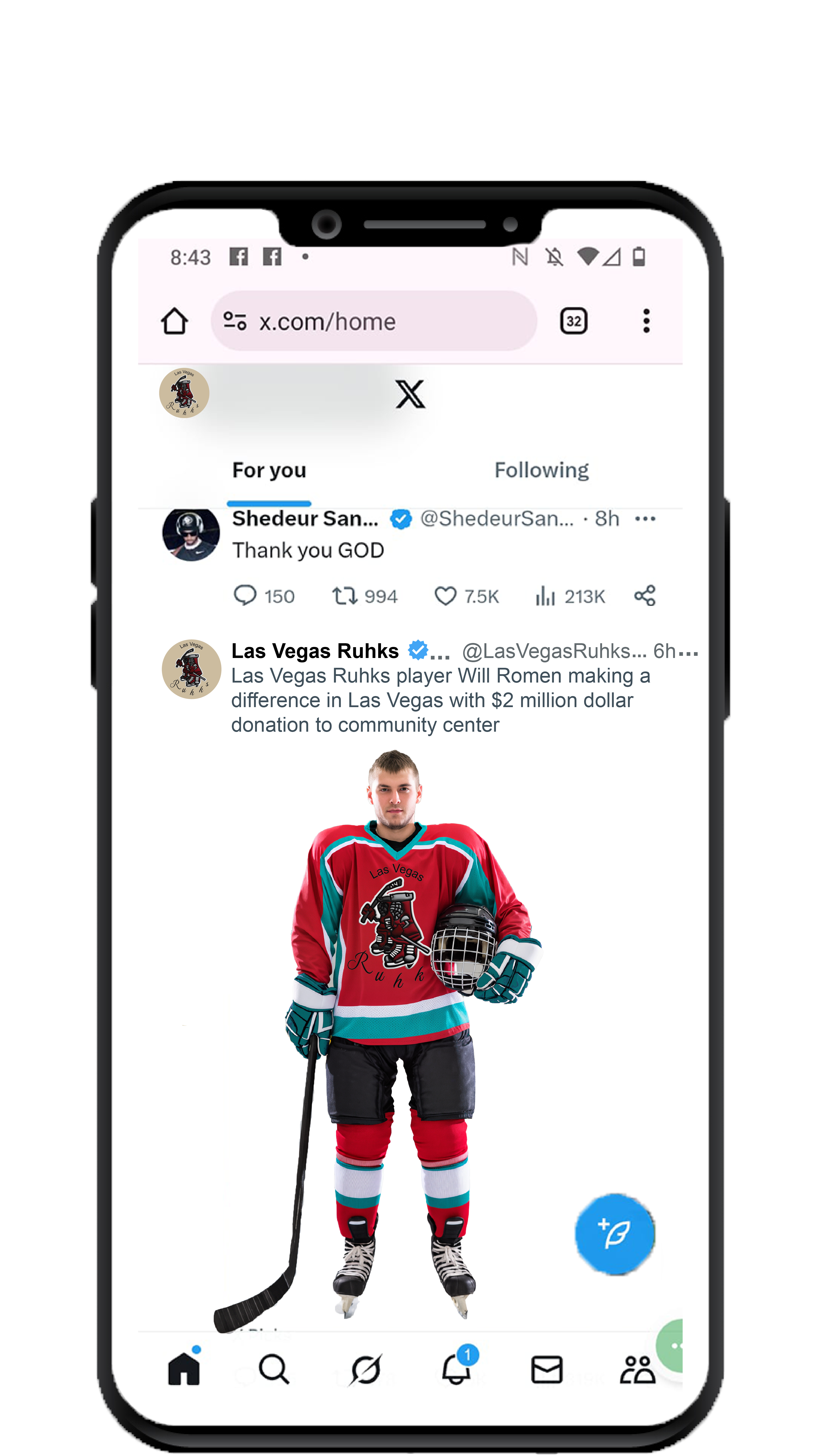Open the Grok tab in bottom bar

pos(366,1370)
